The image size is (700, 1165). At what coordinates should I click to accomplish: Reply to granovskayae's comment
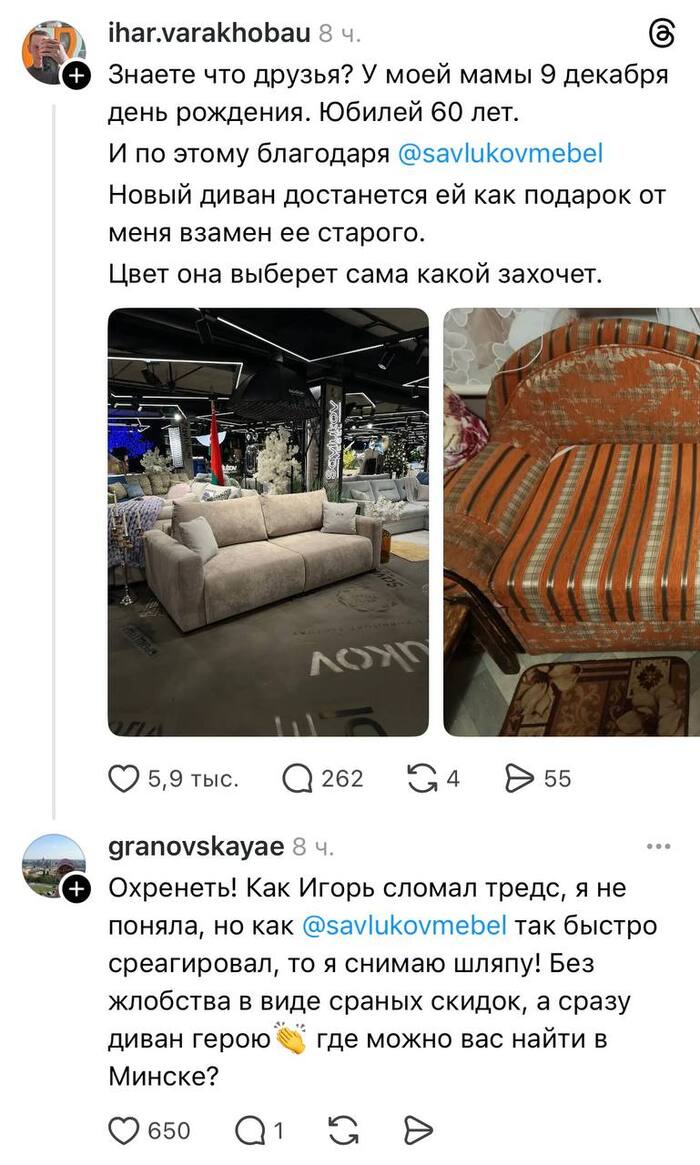247,1131
